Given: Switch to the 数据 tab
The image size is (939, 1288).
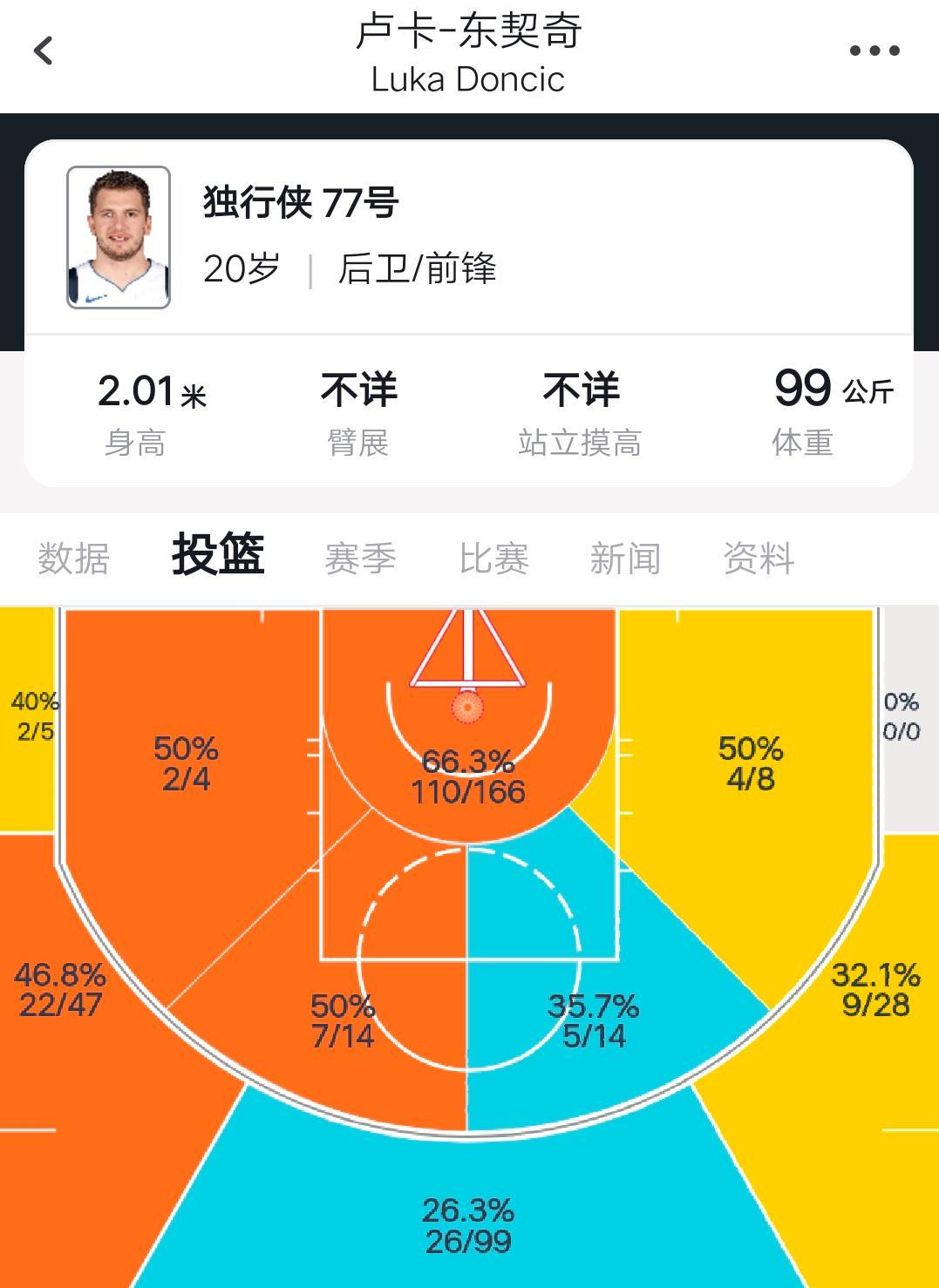Looking at the screenshot, I should click(x=73, y=558).
